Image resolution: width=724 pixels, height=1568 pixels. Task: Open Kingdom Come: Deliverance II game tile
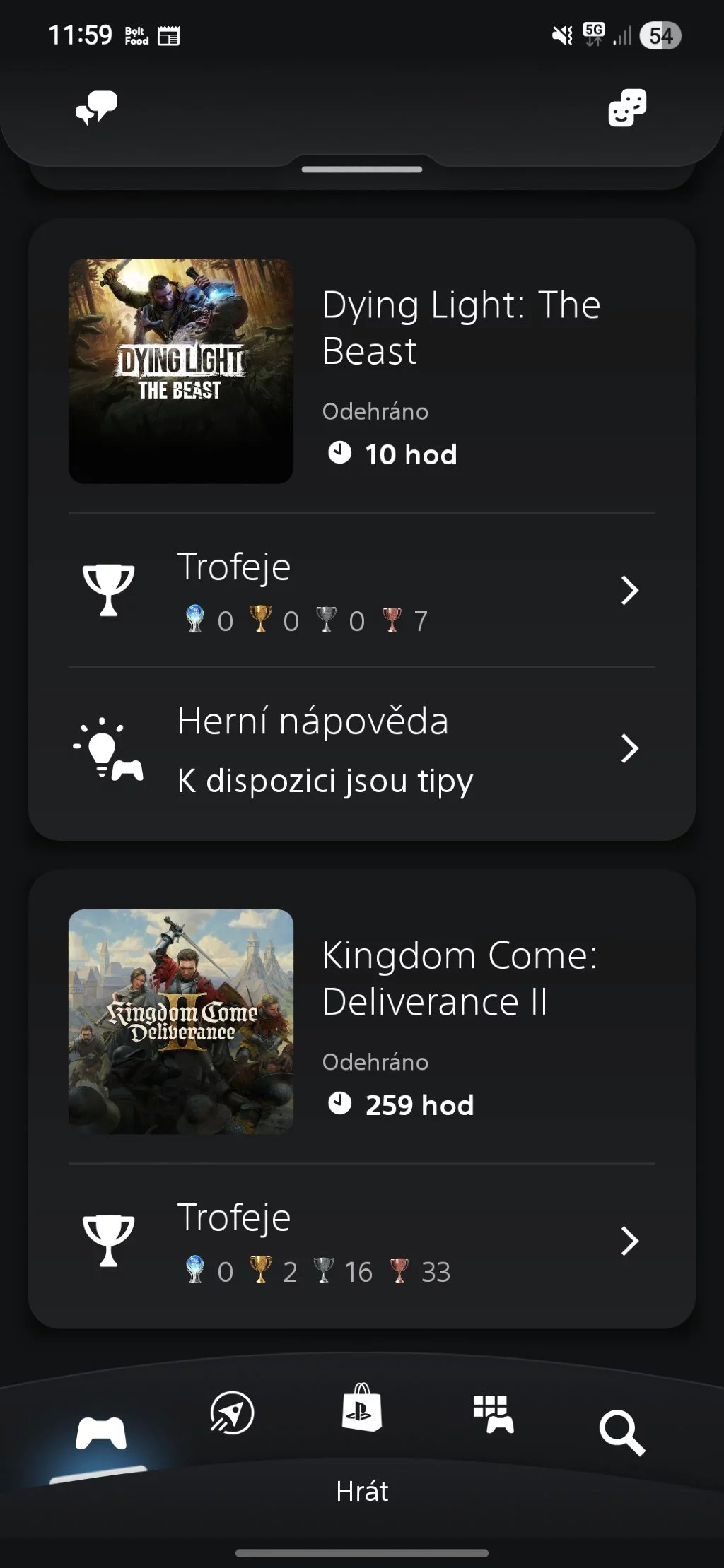point(181,1022)
